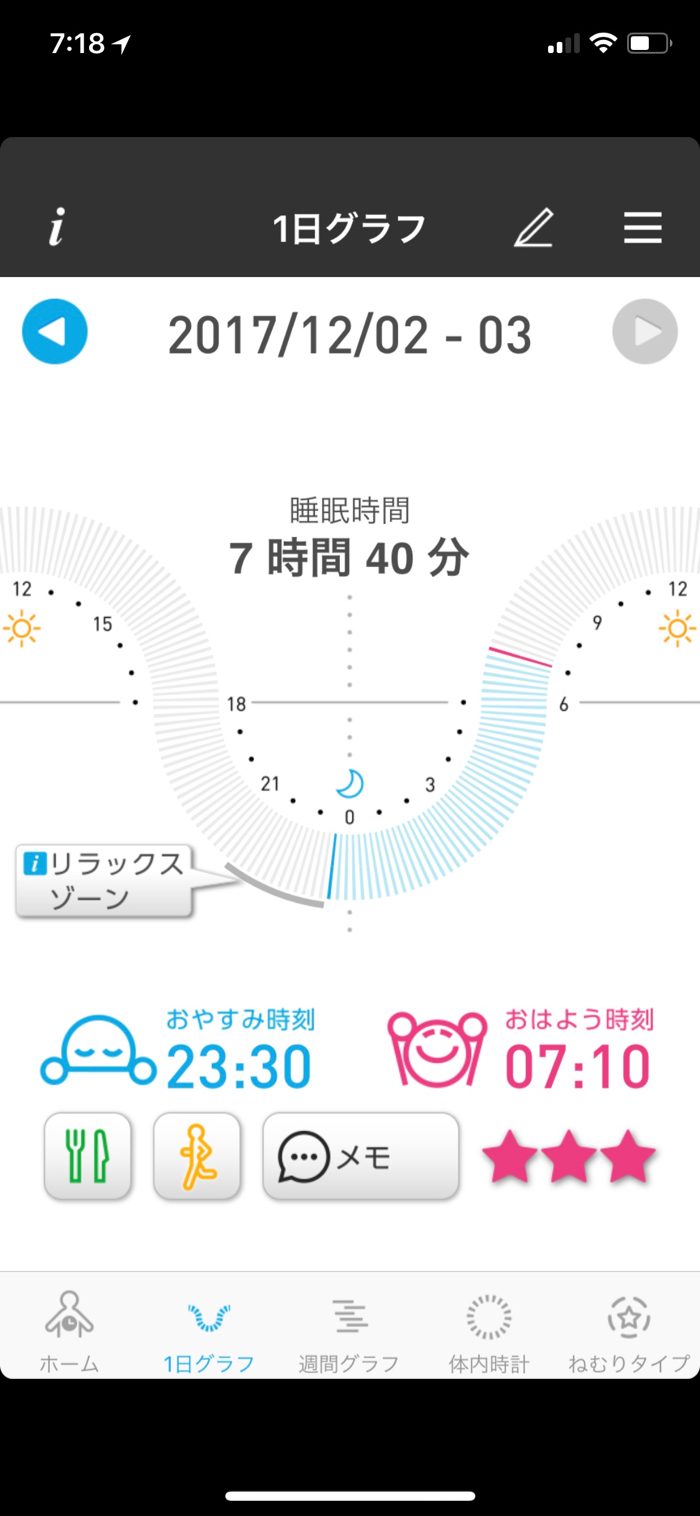Open the info icon in header

pyautogui.click(x=56, y=229)
